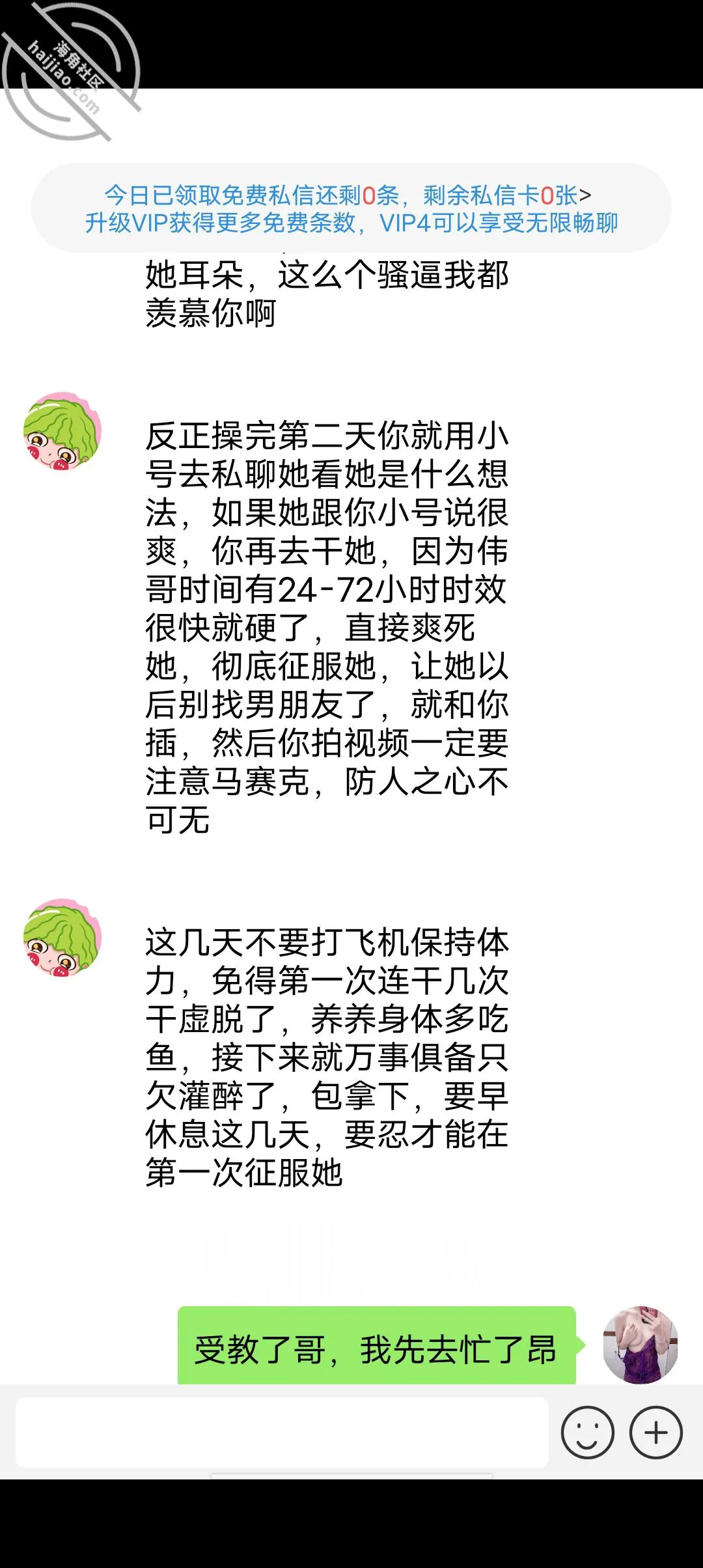The height and width of the screenshot is (1568, 703).
Task: Open your own avatar beside the green bubble
Action: [x=641, y=1345]
